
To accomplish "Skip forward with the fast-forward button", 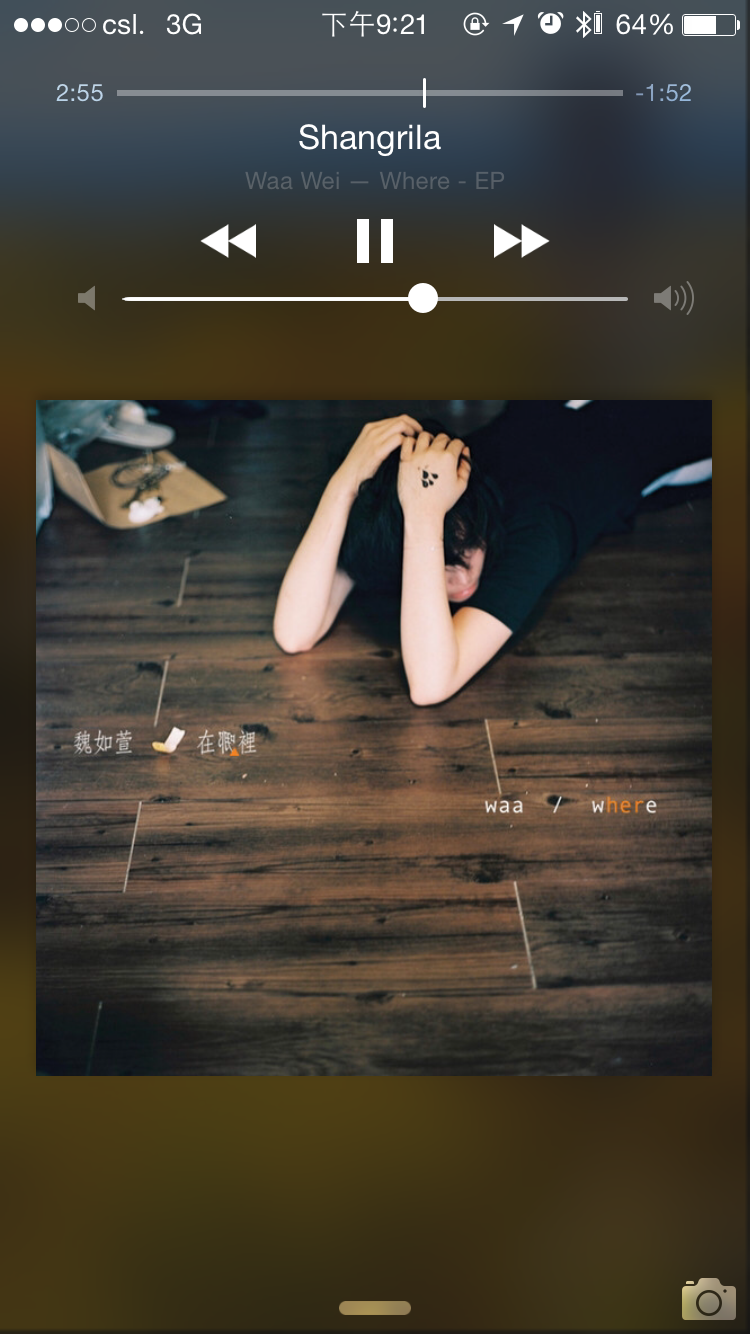I will click(521, 241).
